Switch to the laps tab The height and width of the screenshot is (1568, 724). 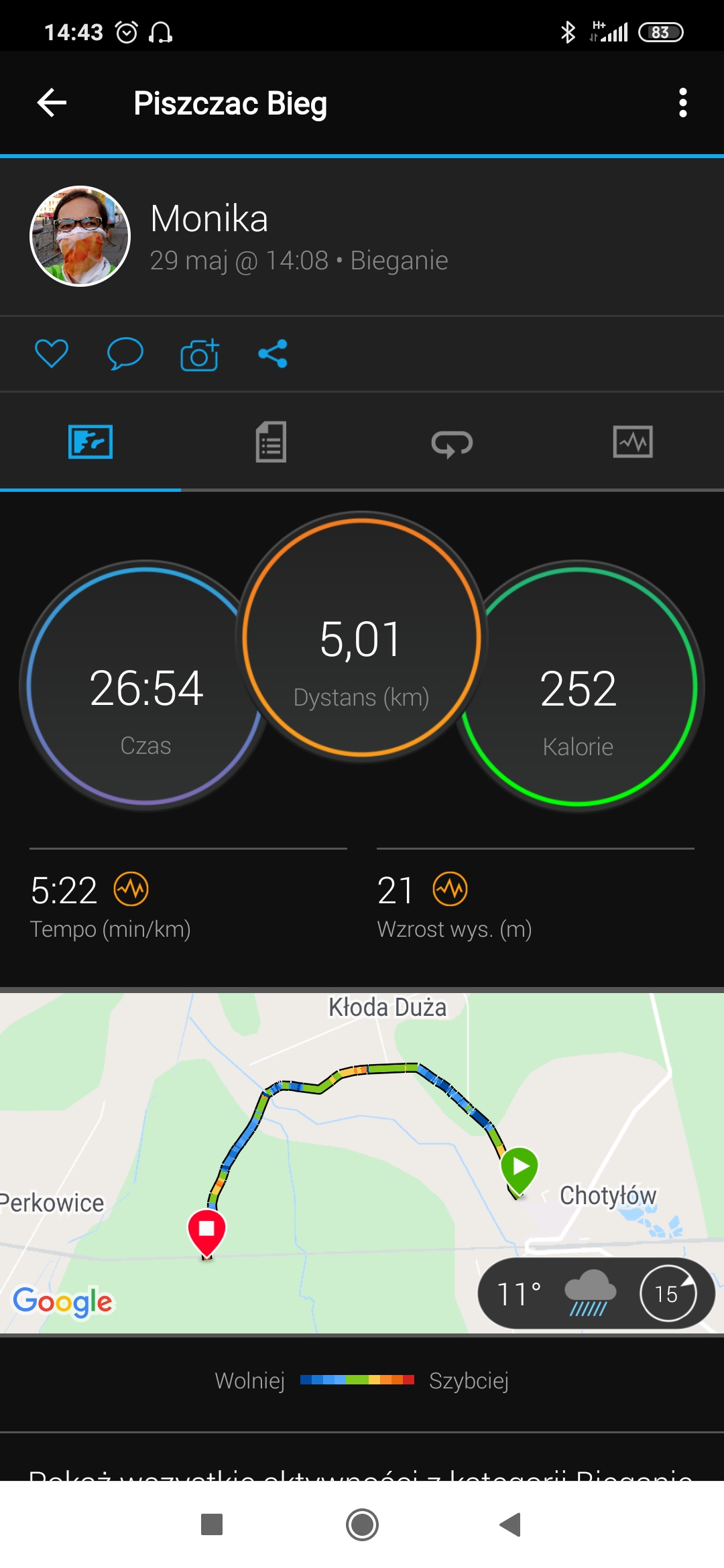click(452, 442)
